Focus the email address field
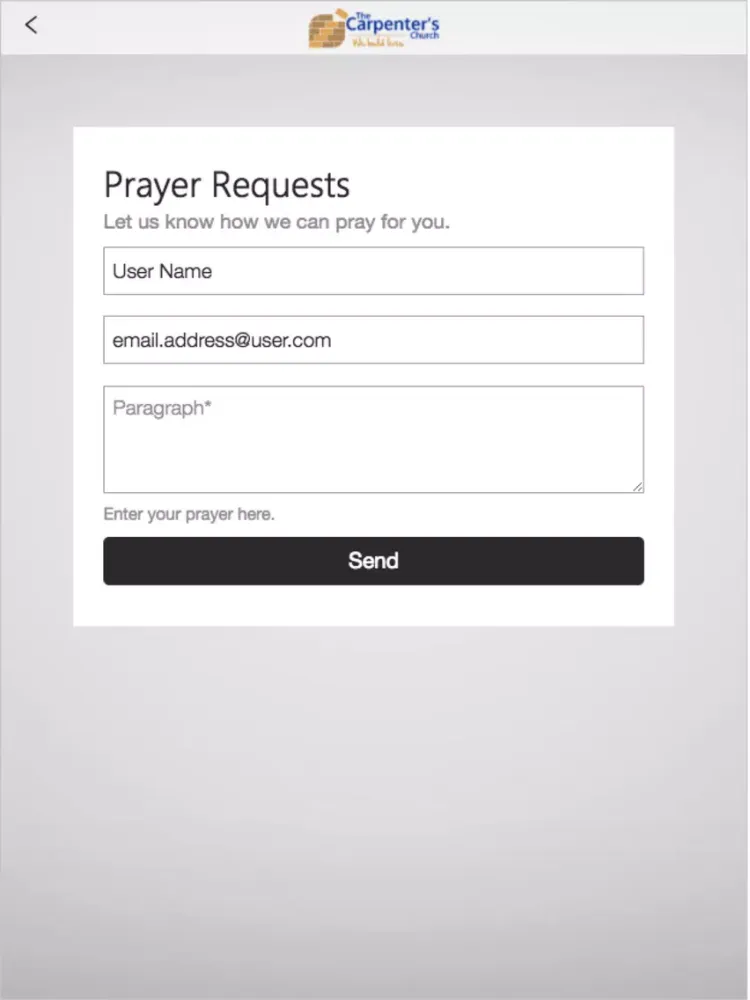 [x=373, y=340]
